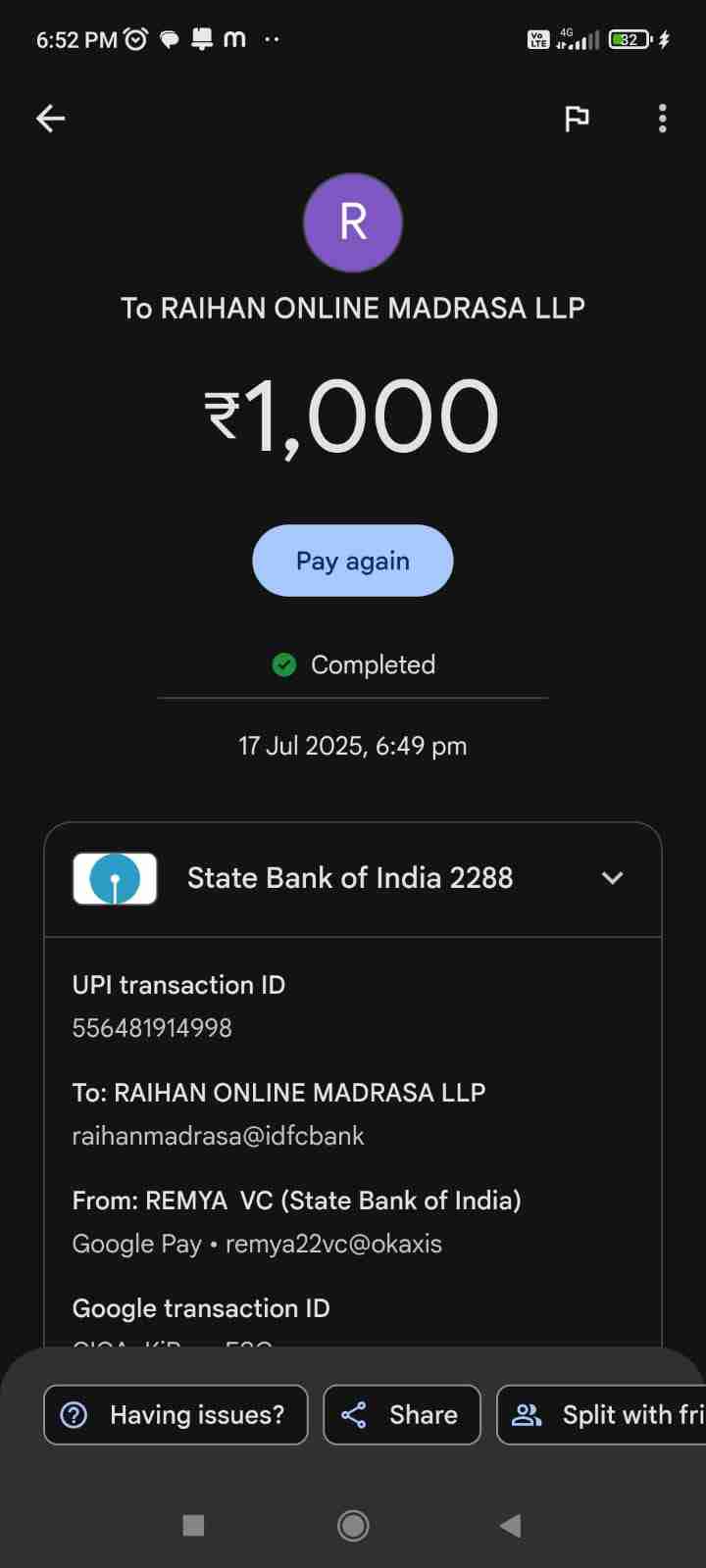
Task: Tap the Pay again button
Action: (x=353, y=561)
